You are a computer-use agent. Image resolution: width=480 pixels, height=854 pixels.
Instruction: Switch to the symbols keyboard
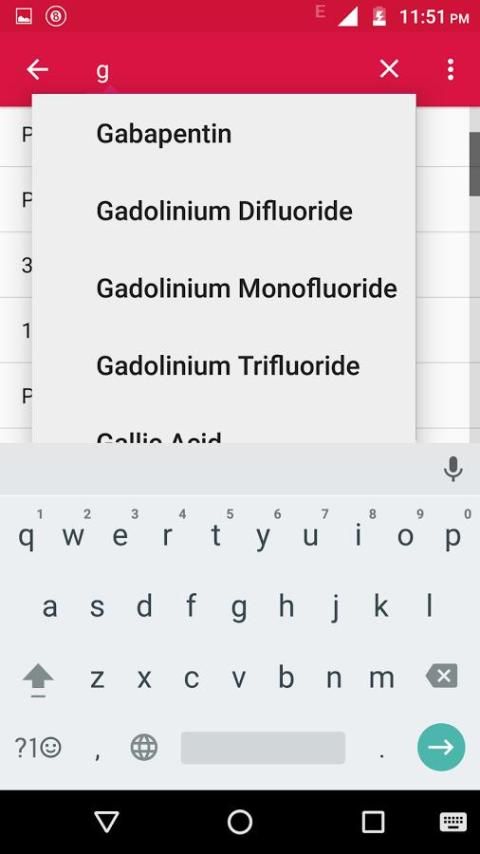coord(38,748)
